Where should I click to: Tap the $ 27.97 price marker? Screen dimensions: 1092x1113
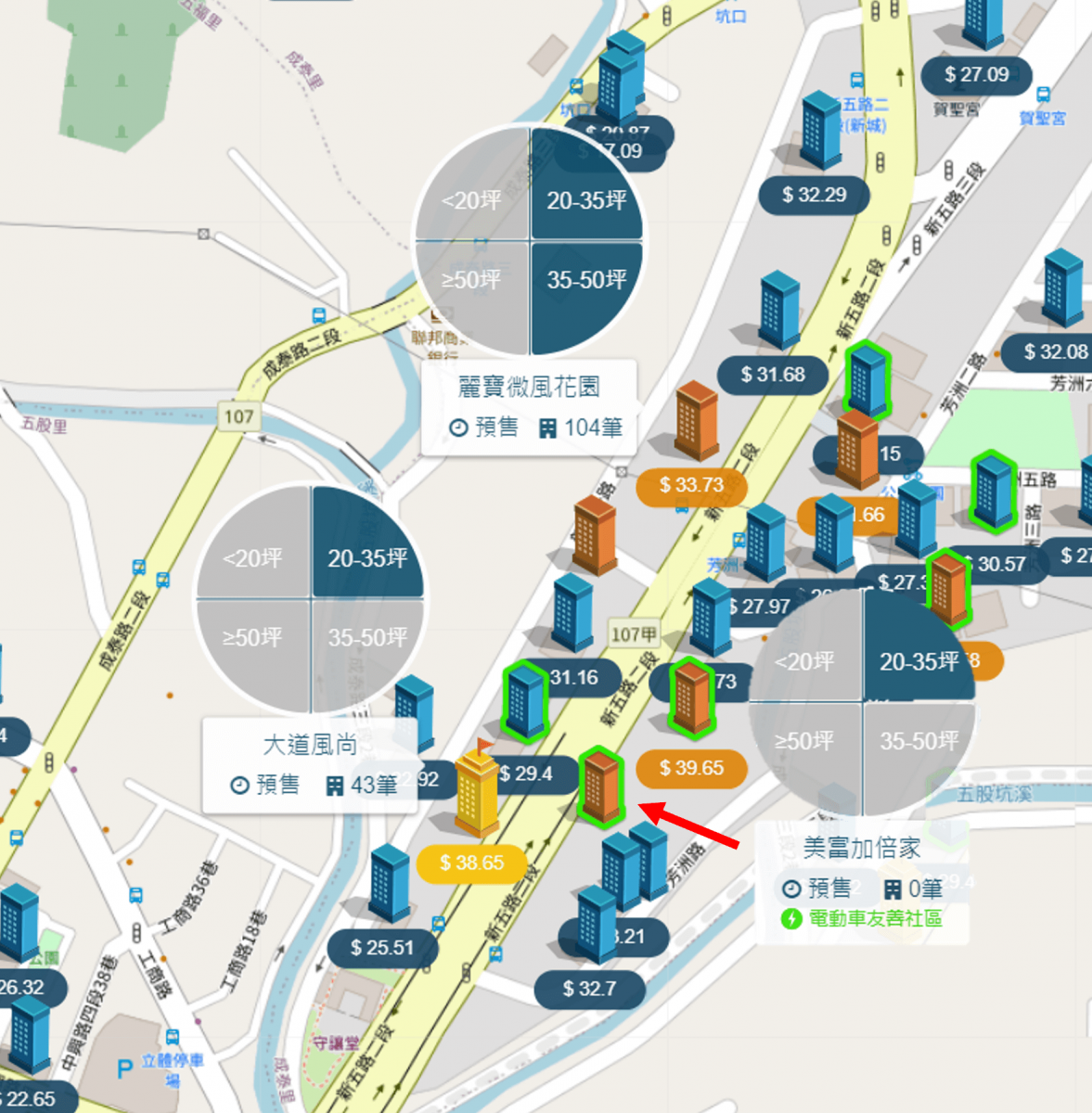(761, 607)
